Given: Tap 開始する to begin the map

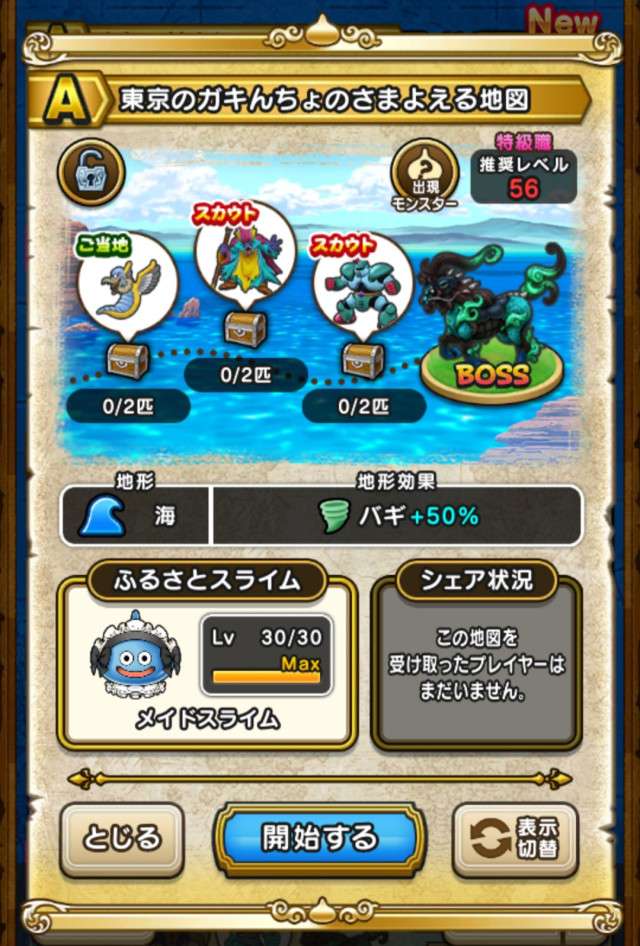Looking at the screenshot, I should pos(319,838).
